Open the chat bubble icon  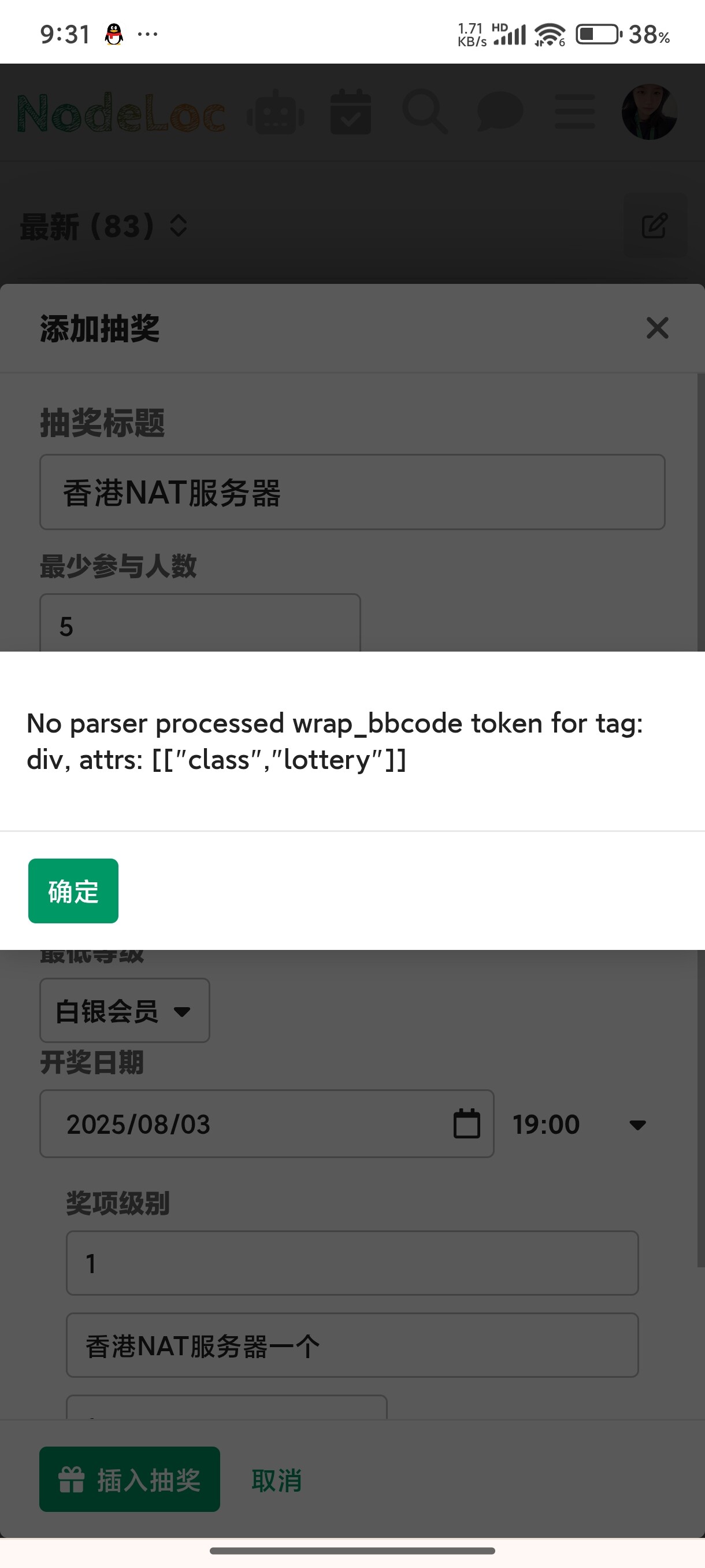point(500,112)
